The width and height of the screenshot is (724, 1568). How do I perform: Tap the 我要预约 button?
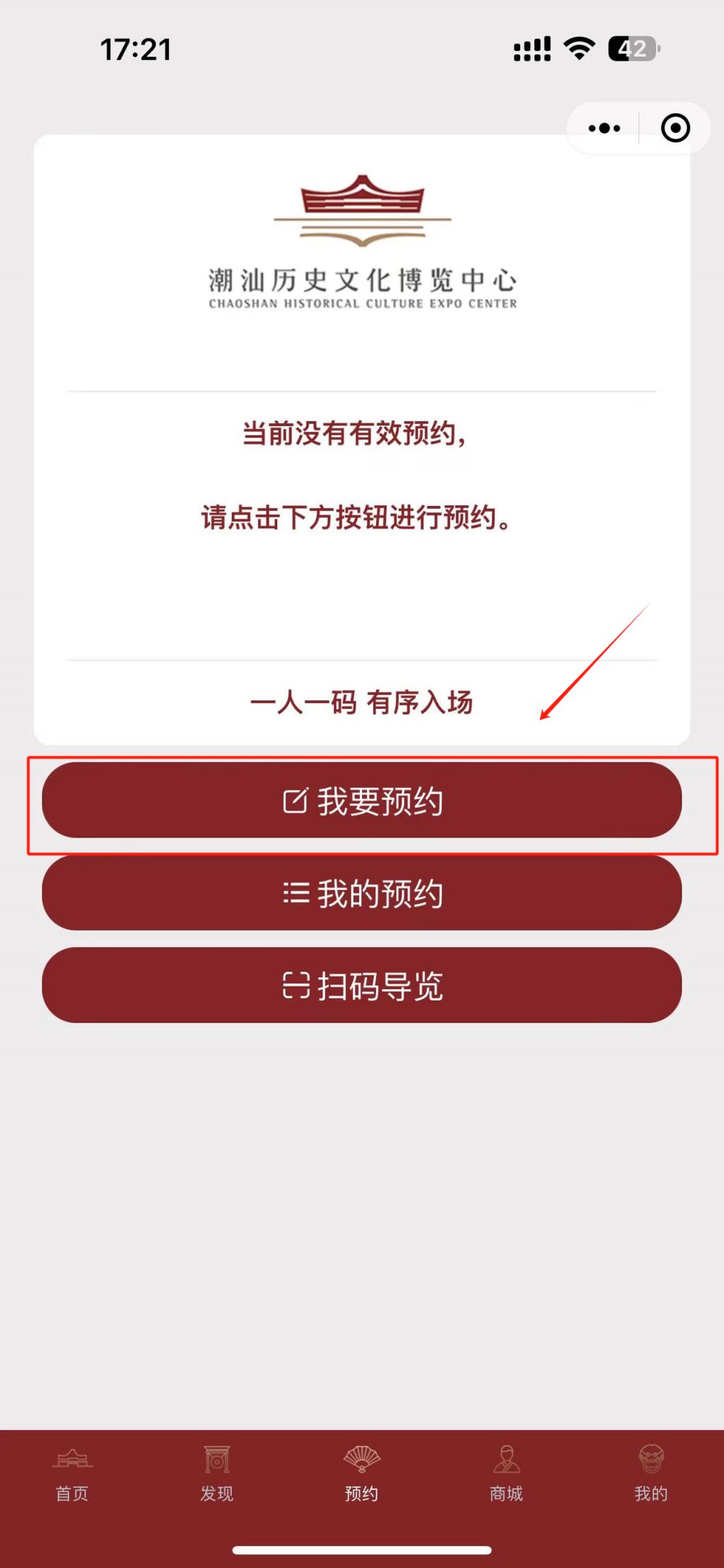[x=362, y=801]
